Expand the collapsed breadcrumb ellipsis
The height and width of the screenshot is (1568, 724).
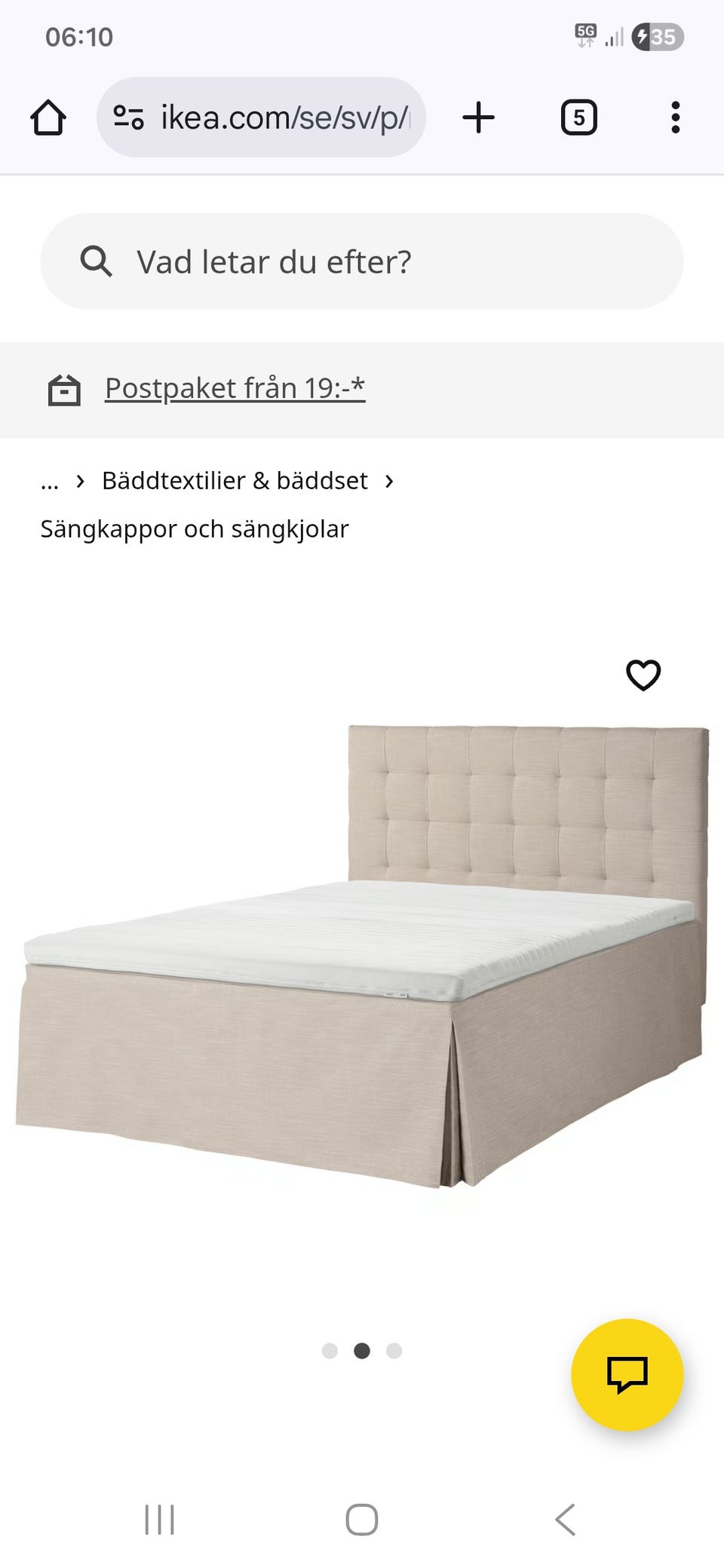[x=50, y=481]
